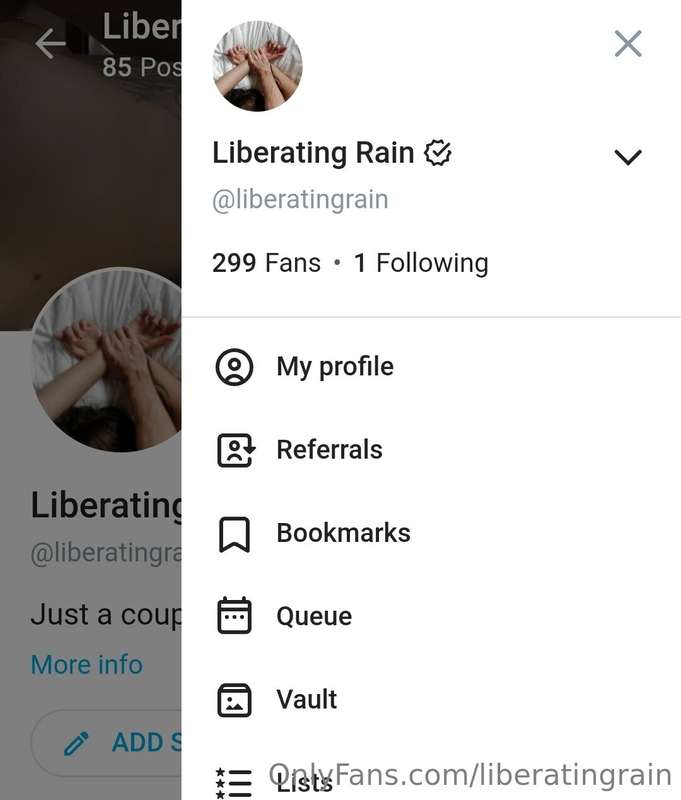View the 1 Following list
The width and height of the screenshot is (681, 800).
pos(421,263)
